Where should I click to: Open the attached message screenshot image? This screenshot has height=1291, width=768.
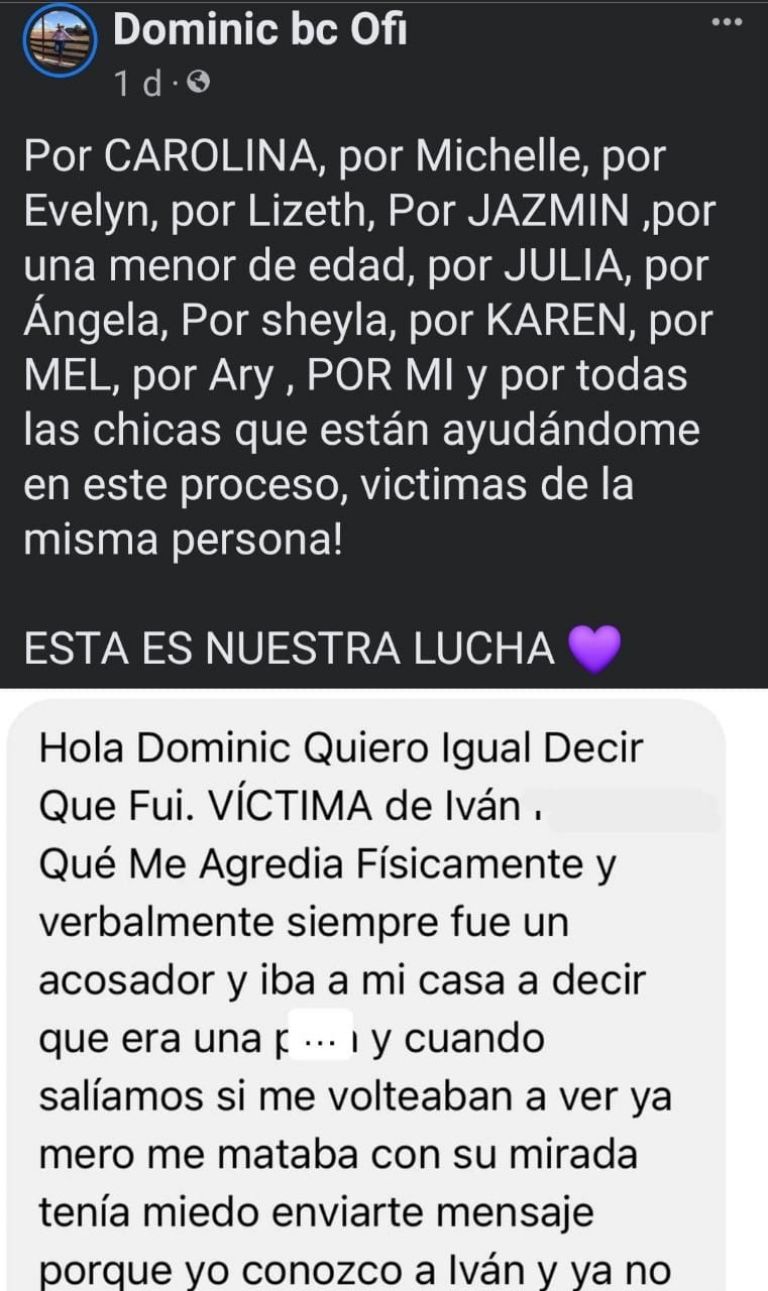click(x=384, y=990)
